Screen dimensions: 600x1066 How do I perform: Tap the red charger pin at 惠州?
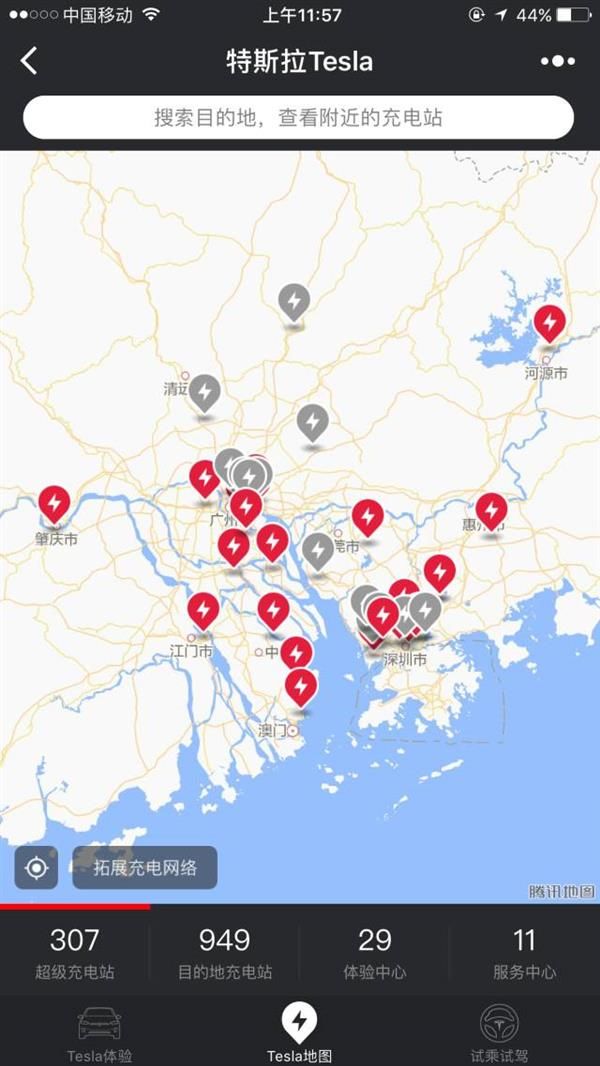tap(491, 509)
